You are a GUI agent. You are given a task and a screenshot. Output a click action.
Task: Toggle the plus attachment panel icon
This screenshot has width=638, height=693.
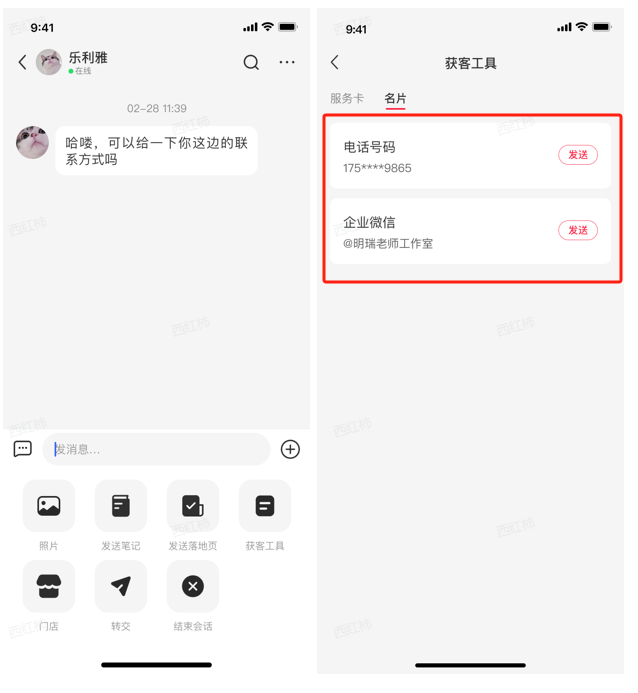coord(290,450)
